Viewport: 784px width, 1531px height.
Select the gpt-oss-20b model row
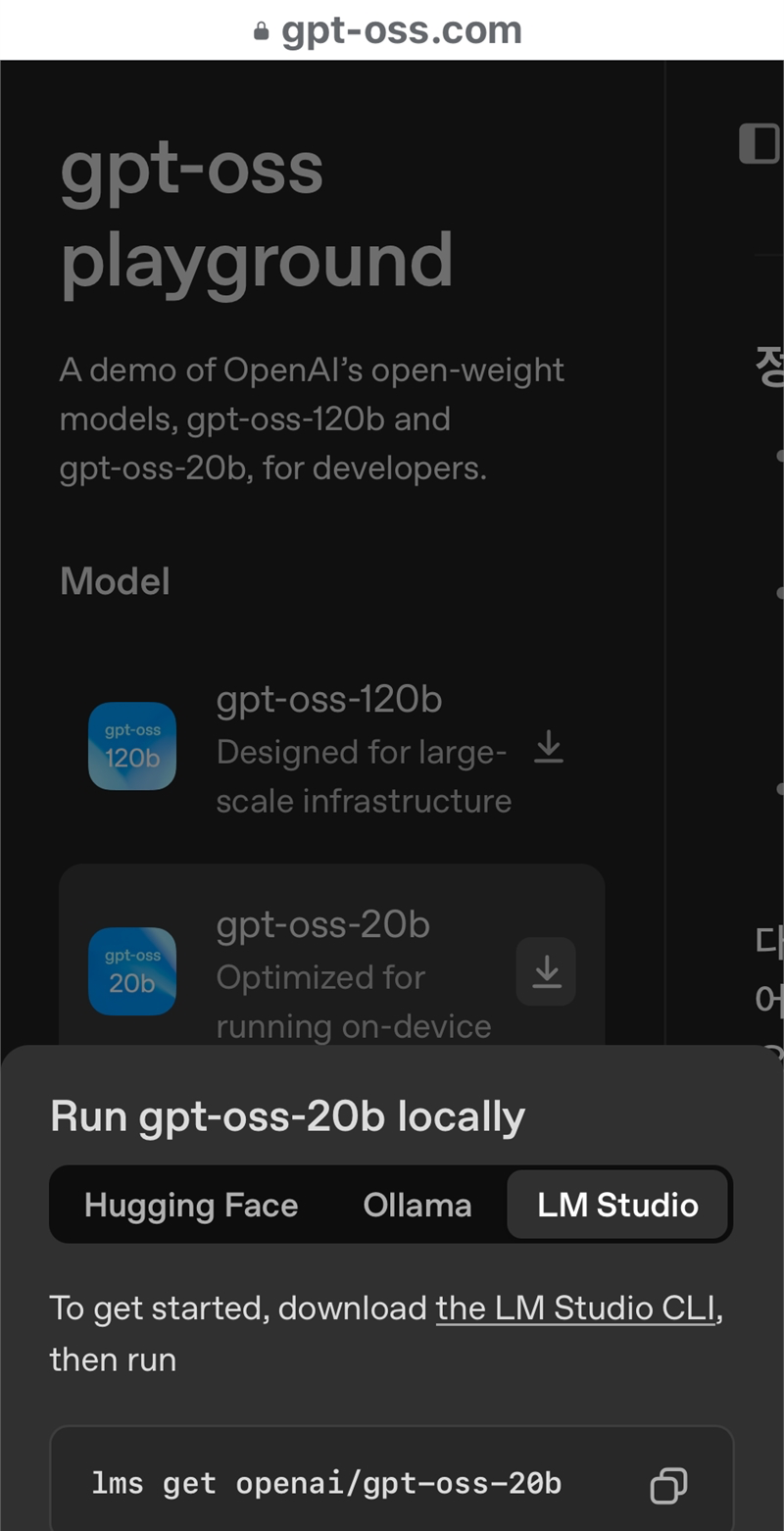(x=331, y=956)
